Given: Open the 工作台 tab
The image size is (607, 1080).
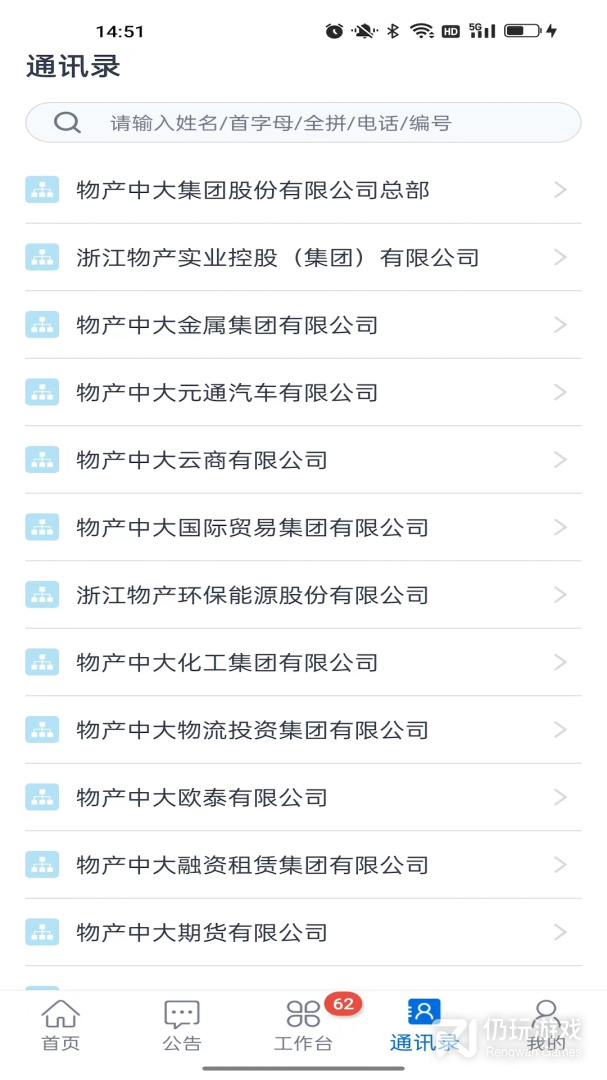Looking at the screenshot, I should click(303, 1026).
